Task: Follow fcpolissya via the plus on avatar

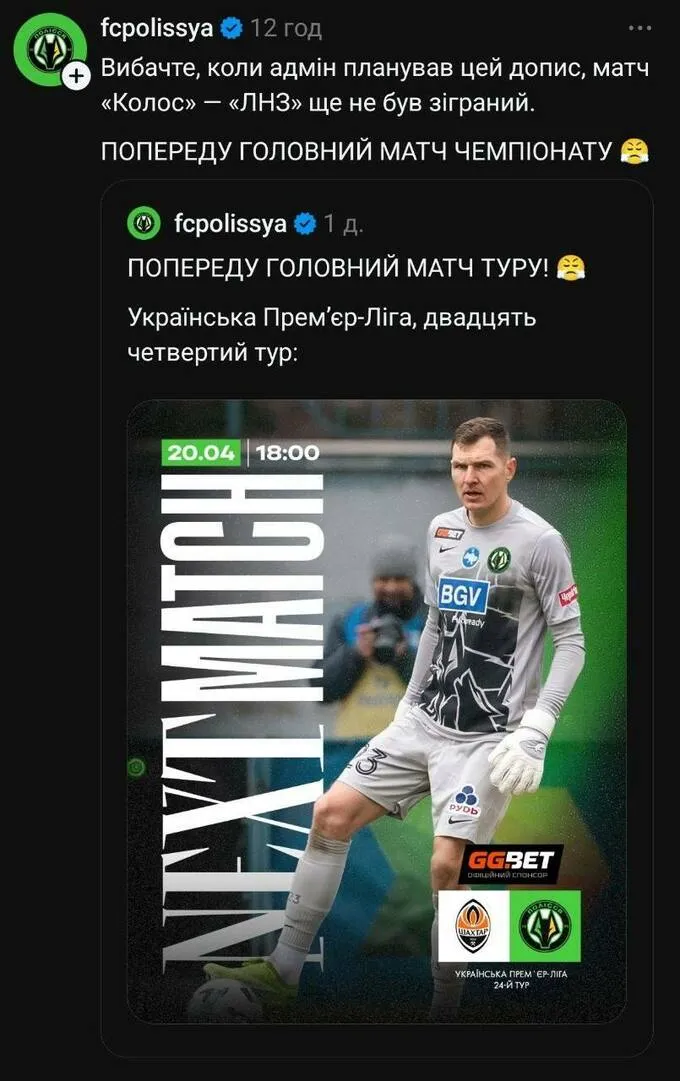Action: (x=77, y=77)
